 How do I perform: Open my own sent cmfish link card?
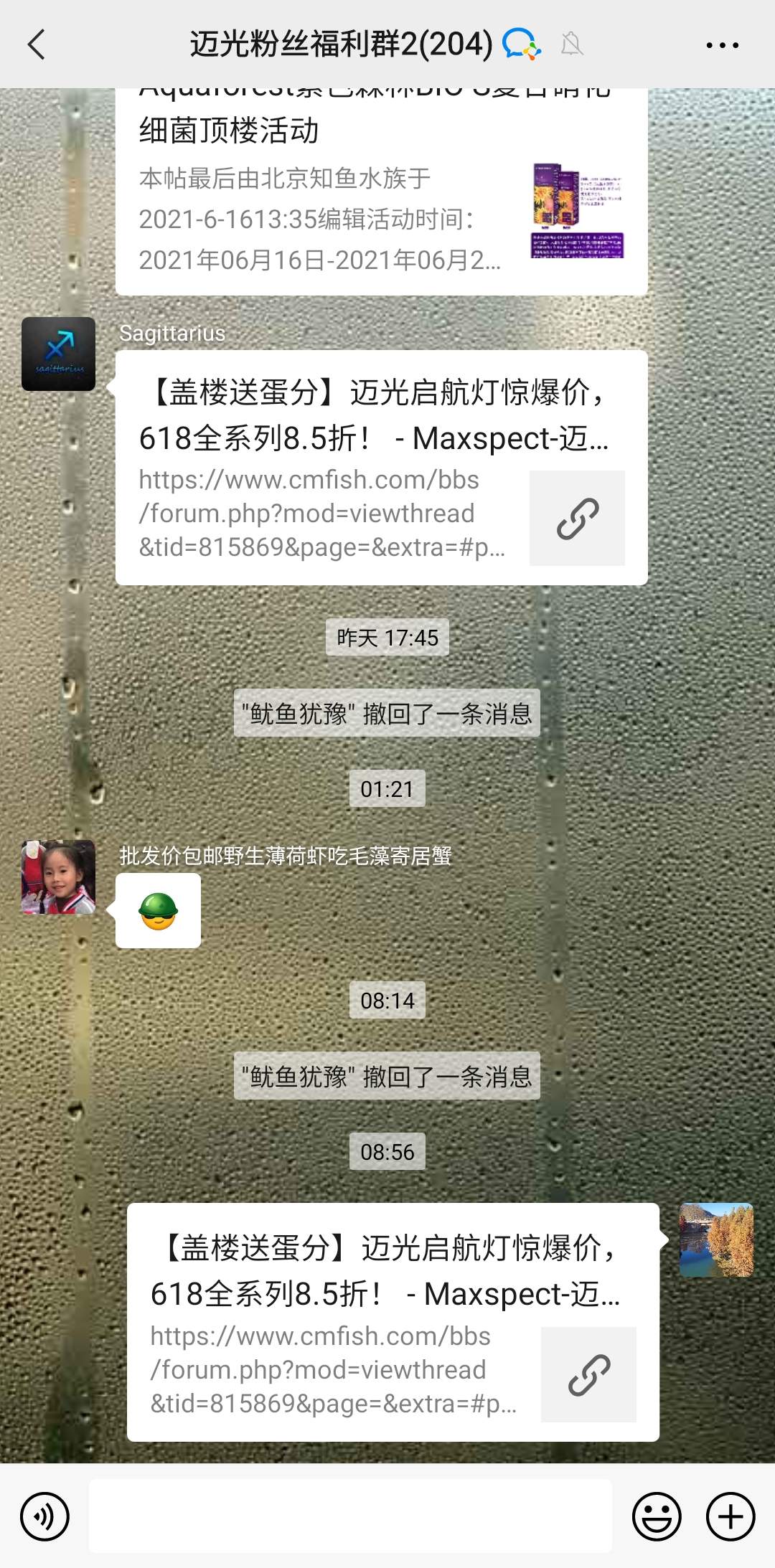pos(393,1322)
